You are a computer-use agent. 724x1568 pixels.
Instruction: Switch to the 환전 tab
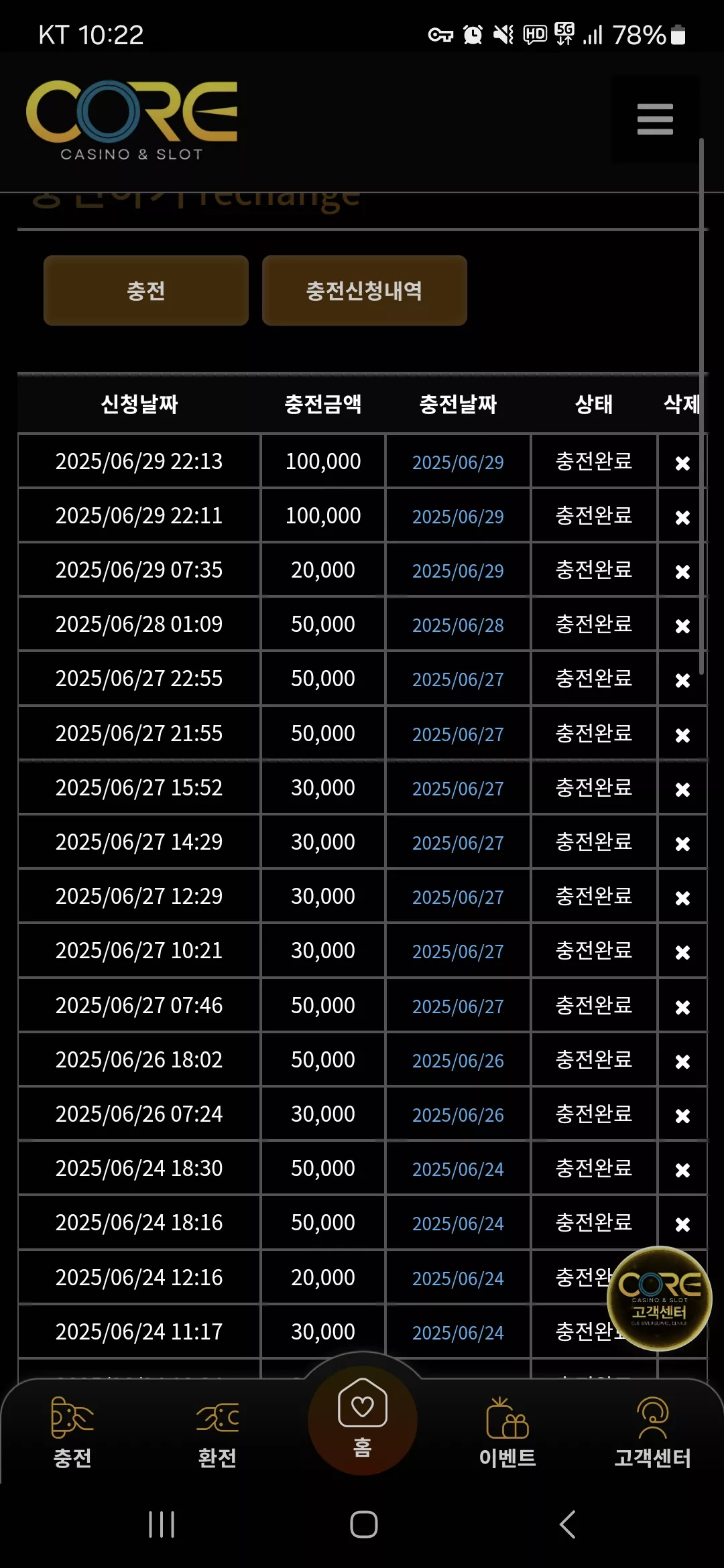(x=217, y=1432)
